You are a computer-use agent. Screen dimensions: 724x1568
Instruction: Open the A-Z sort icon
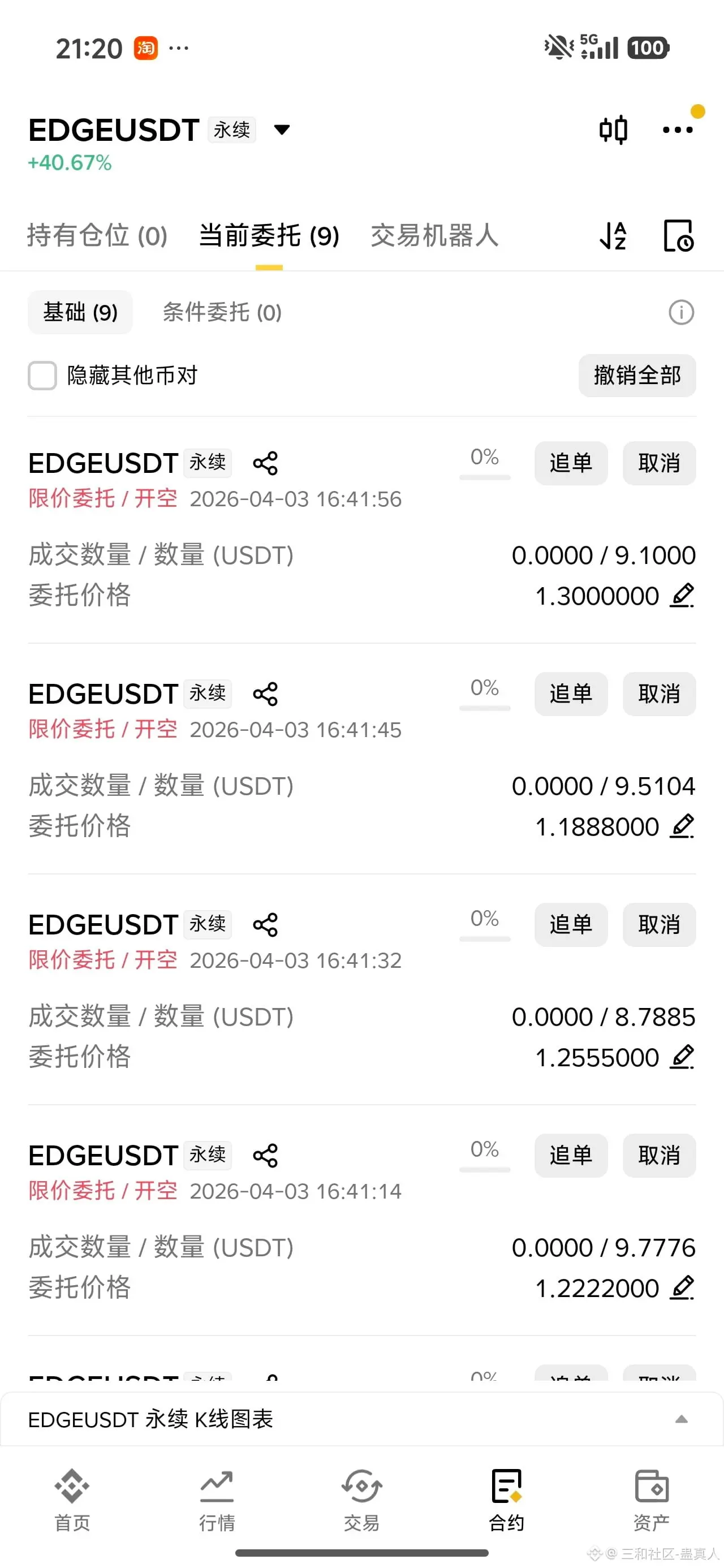613,236
